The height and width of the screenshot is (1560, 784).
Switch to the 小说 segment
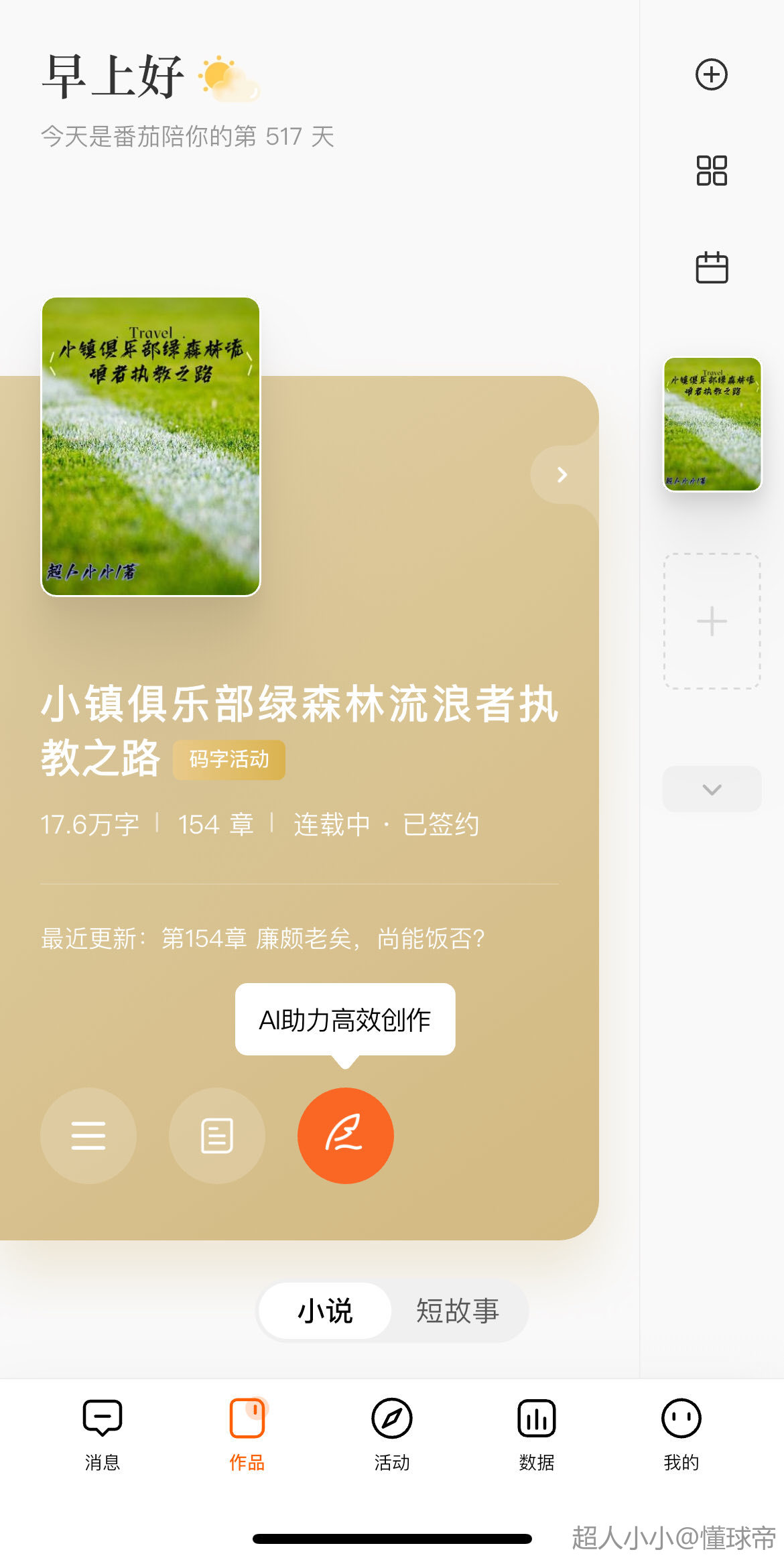(325, 1311)
